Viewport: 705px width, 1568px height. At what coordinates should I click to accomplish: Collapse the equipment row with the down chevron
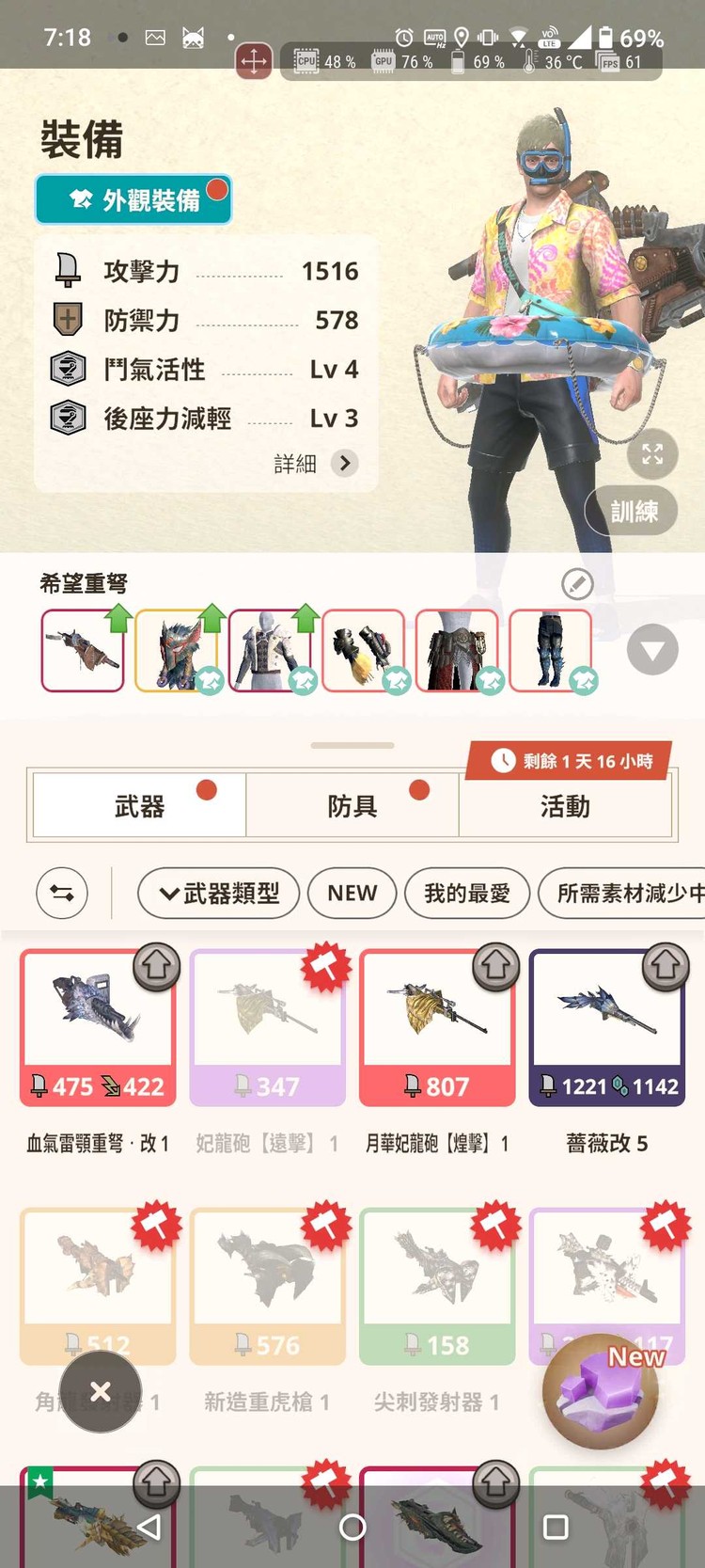(x=651, y=650)
